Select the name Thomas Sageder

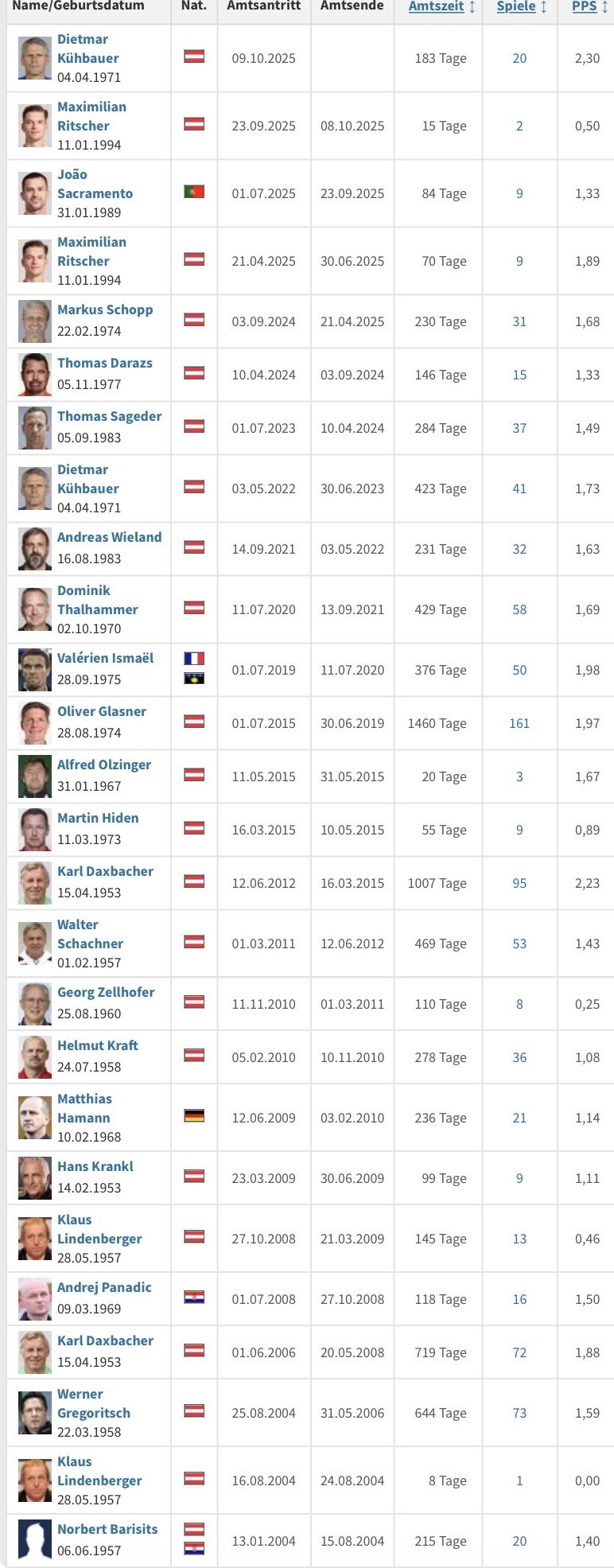point(110,416)
